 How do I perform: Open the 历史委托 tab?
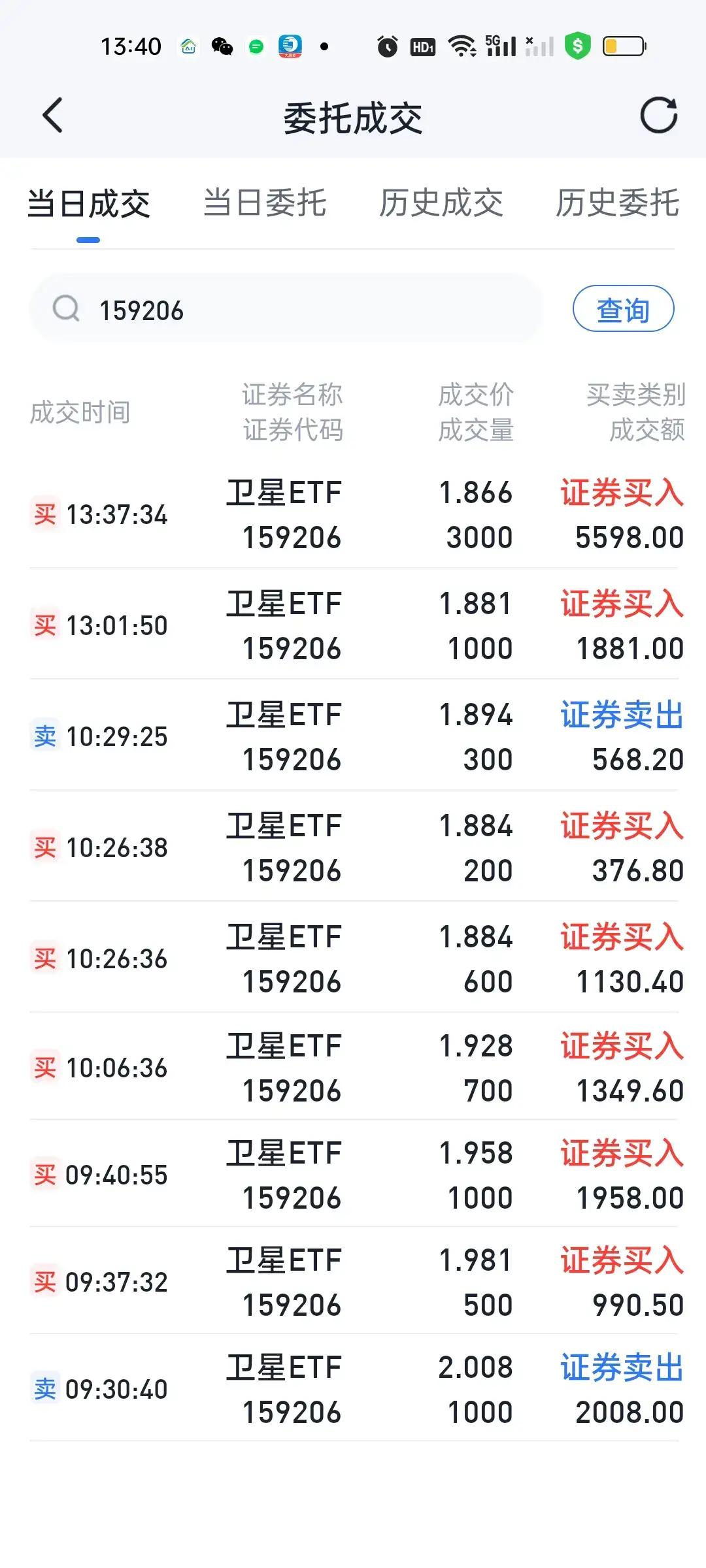[x=617, y=203]
